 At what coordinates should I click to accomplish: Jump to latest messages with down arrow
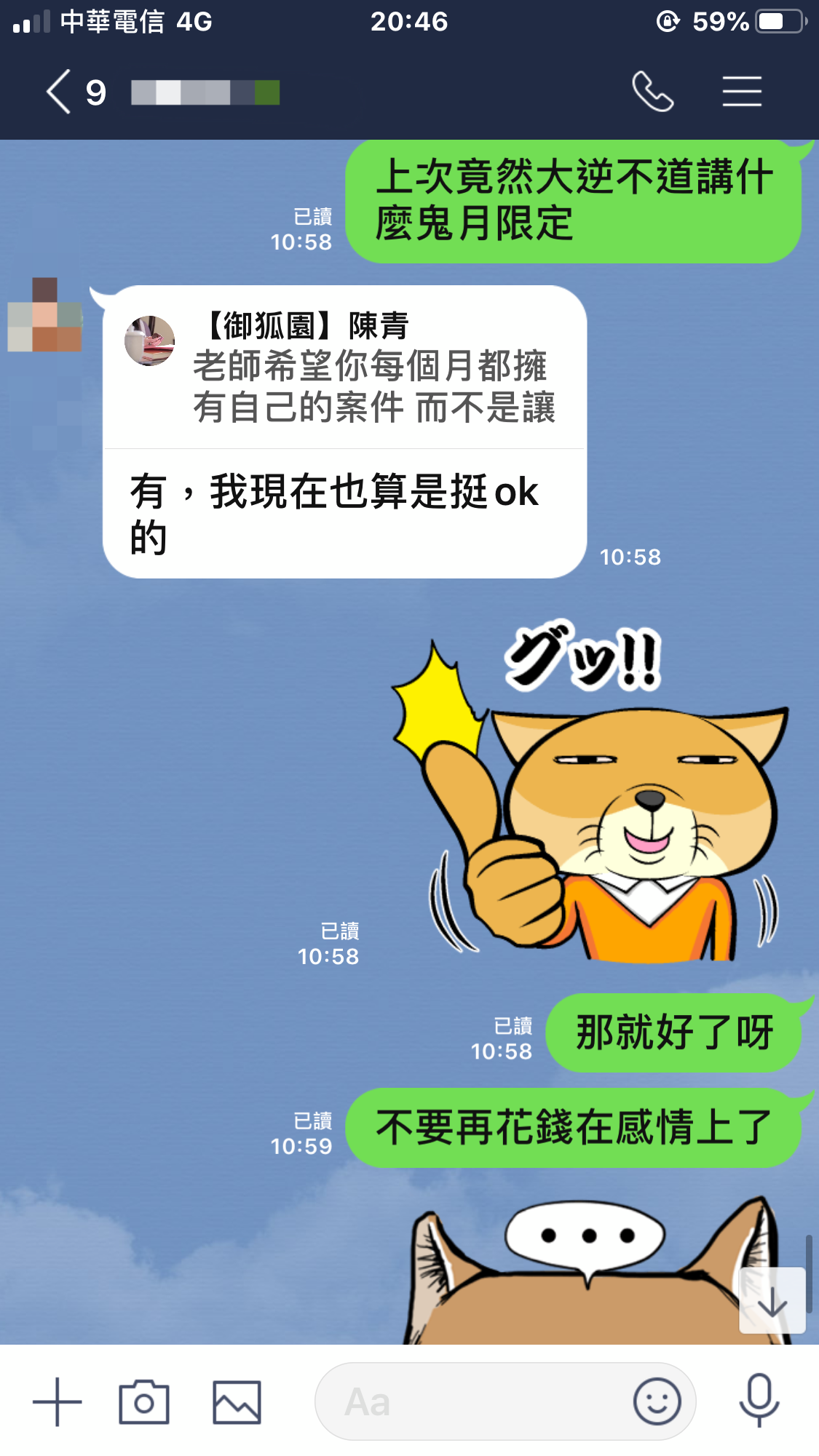click(772, 1301)
